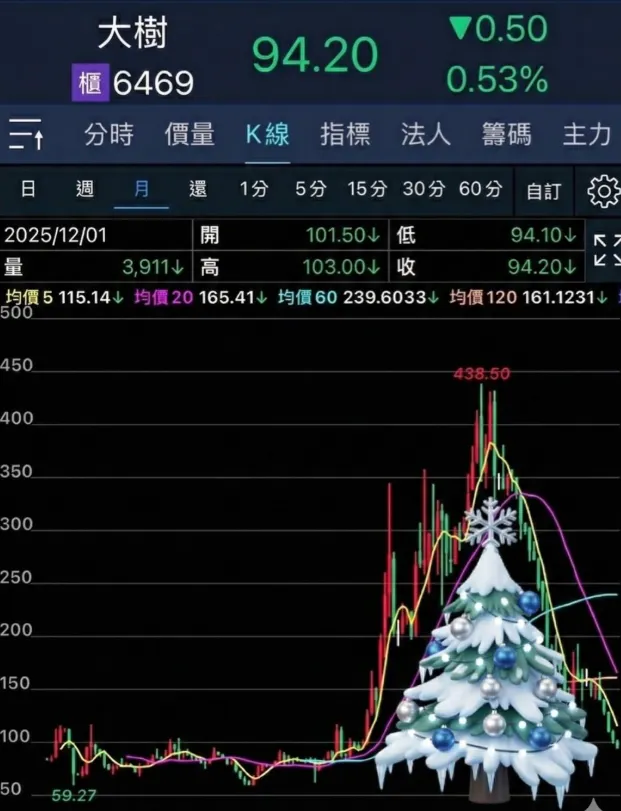
Task: Open the 主力 tab
Action: tap(585, 134)
